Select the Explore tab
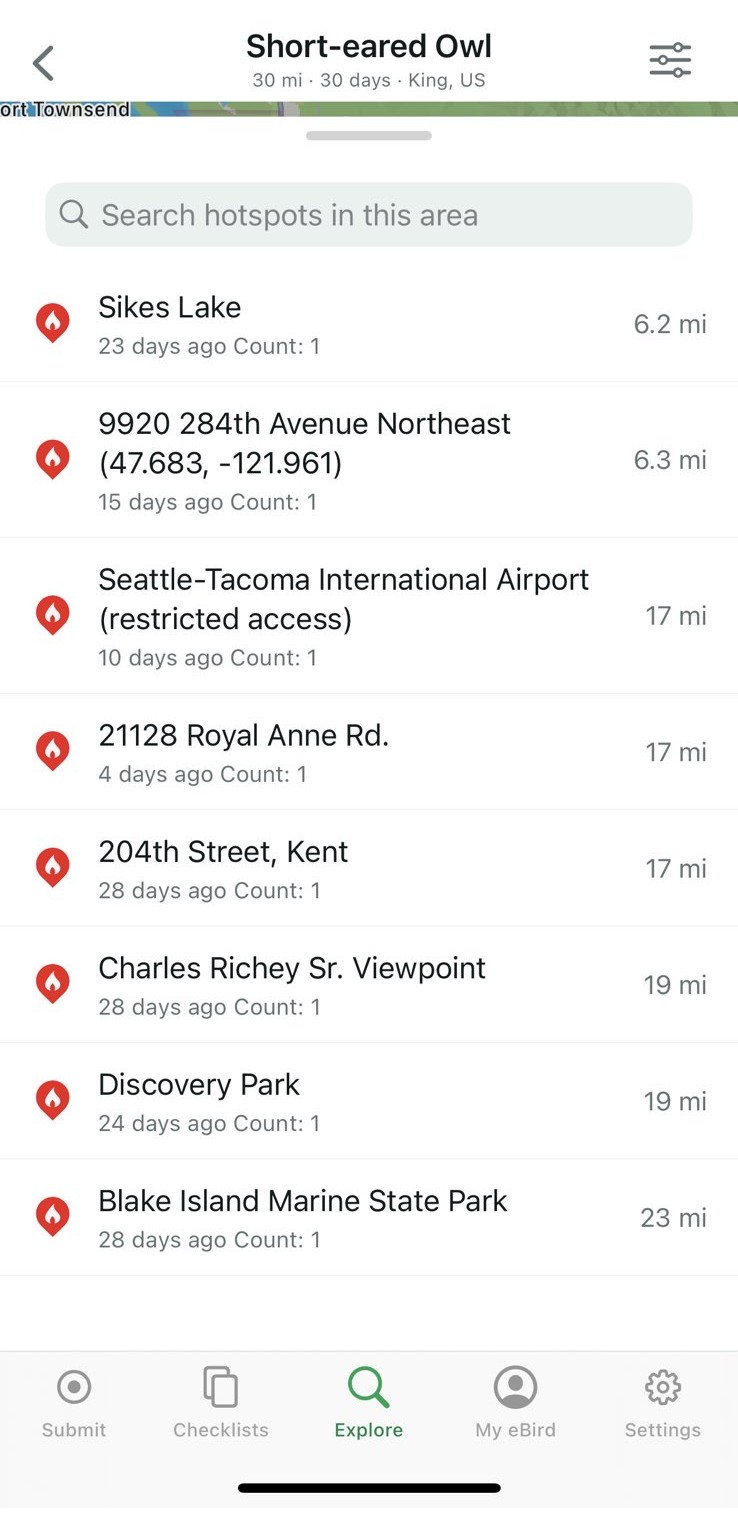 click(x=368, y=1402)
